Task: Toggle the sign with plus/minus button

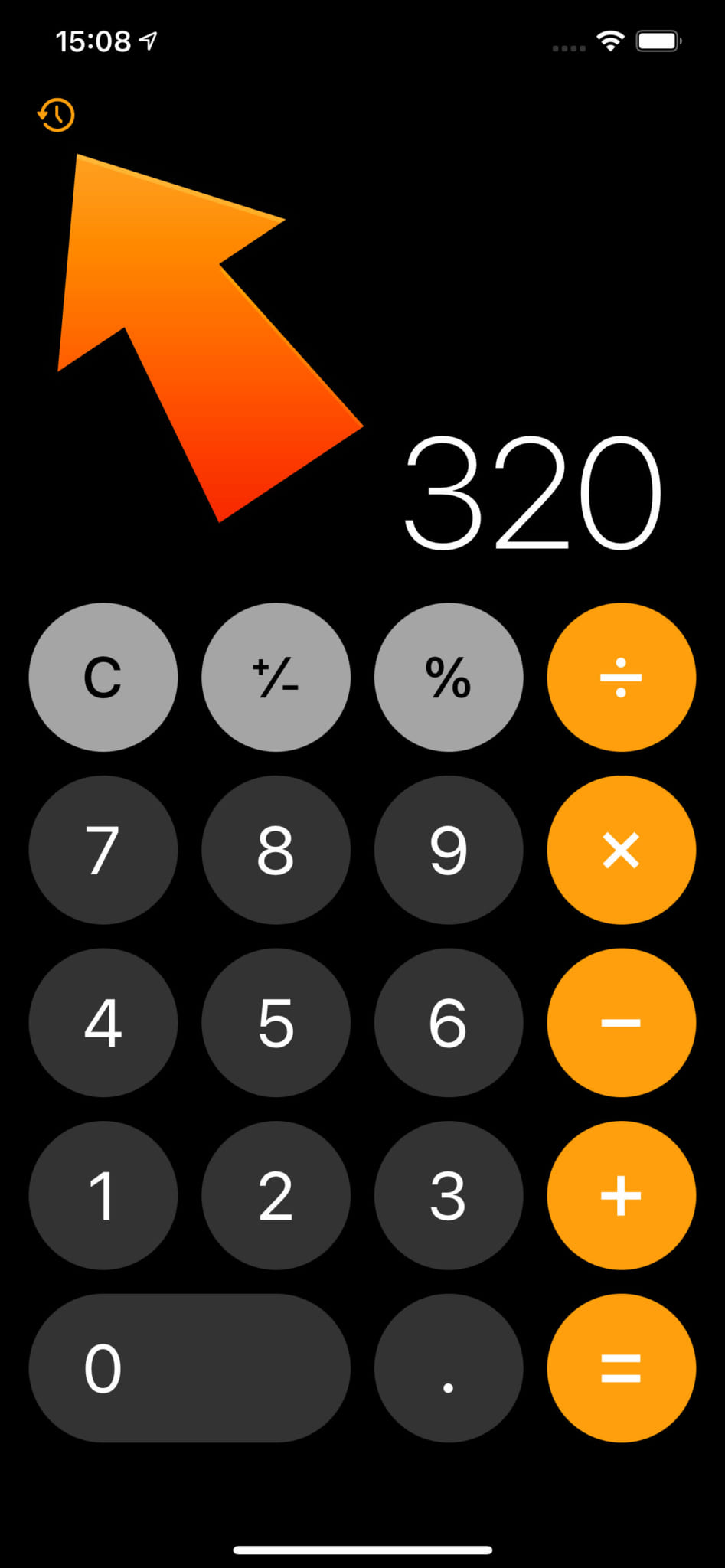Action: (276, 677)
